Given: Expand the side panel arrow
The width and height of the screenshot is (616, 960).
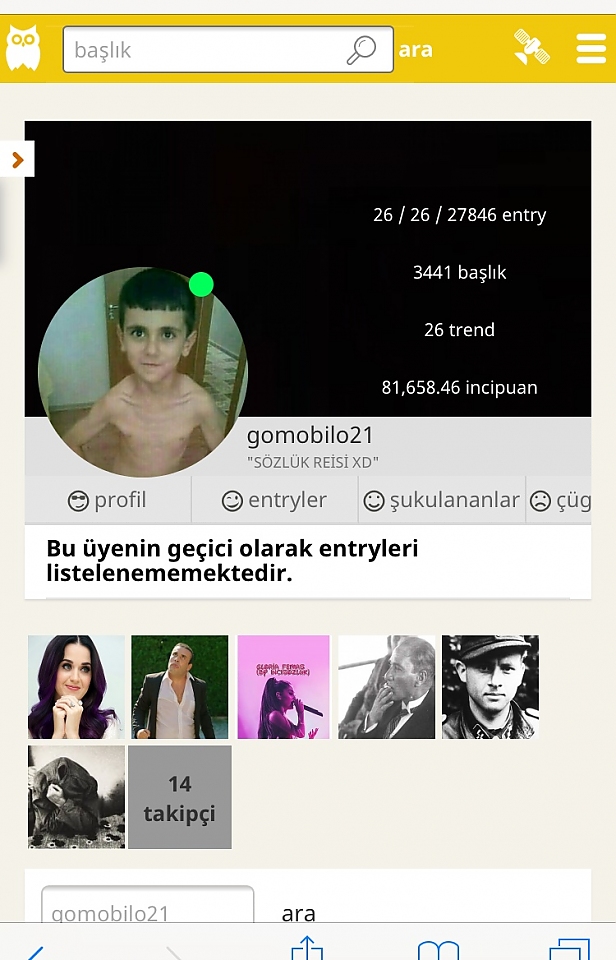Looking at the screenshot, I should (x=18, y=159).
